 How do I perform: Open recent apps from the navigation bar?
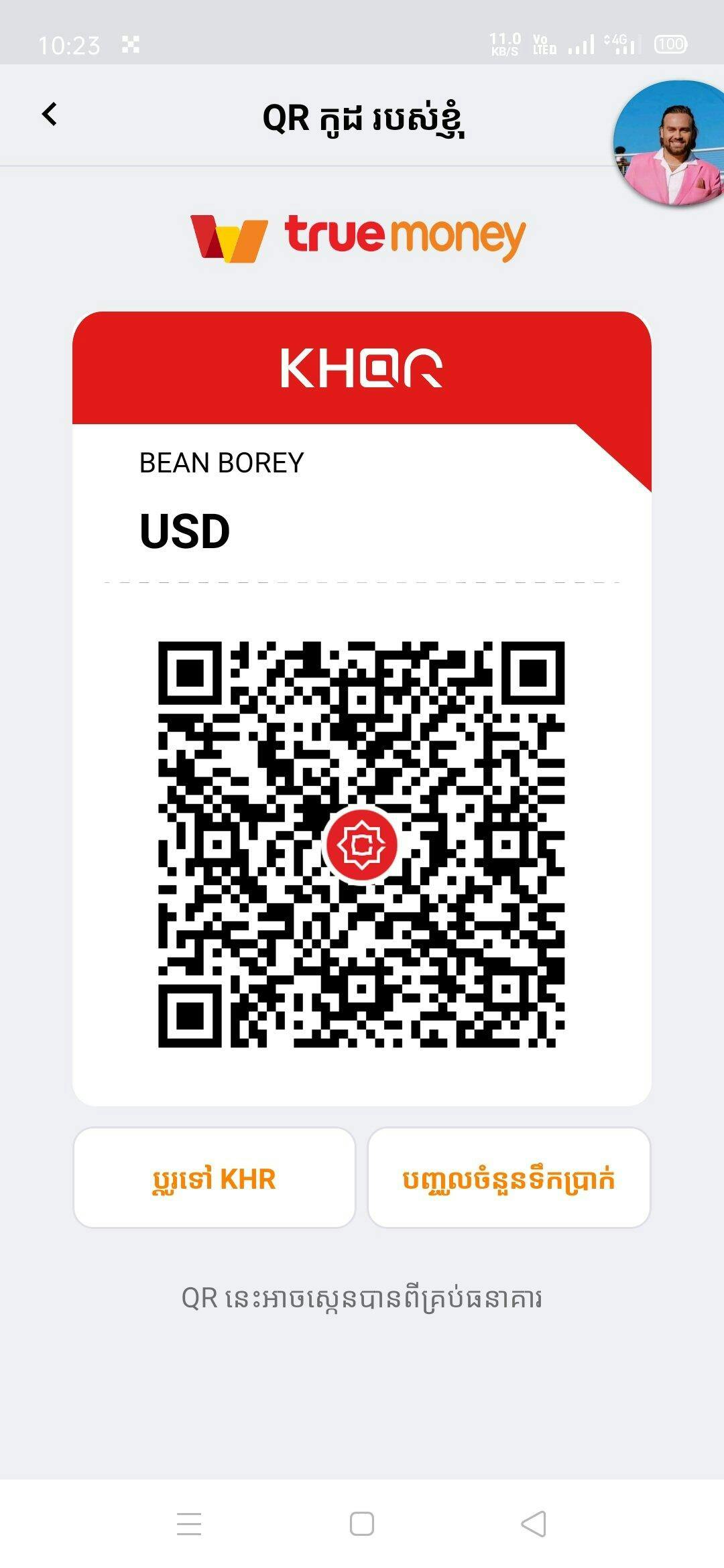tap(189, 1524)
